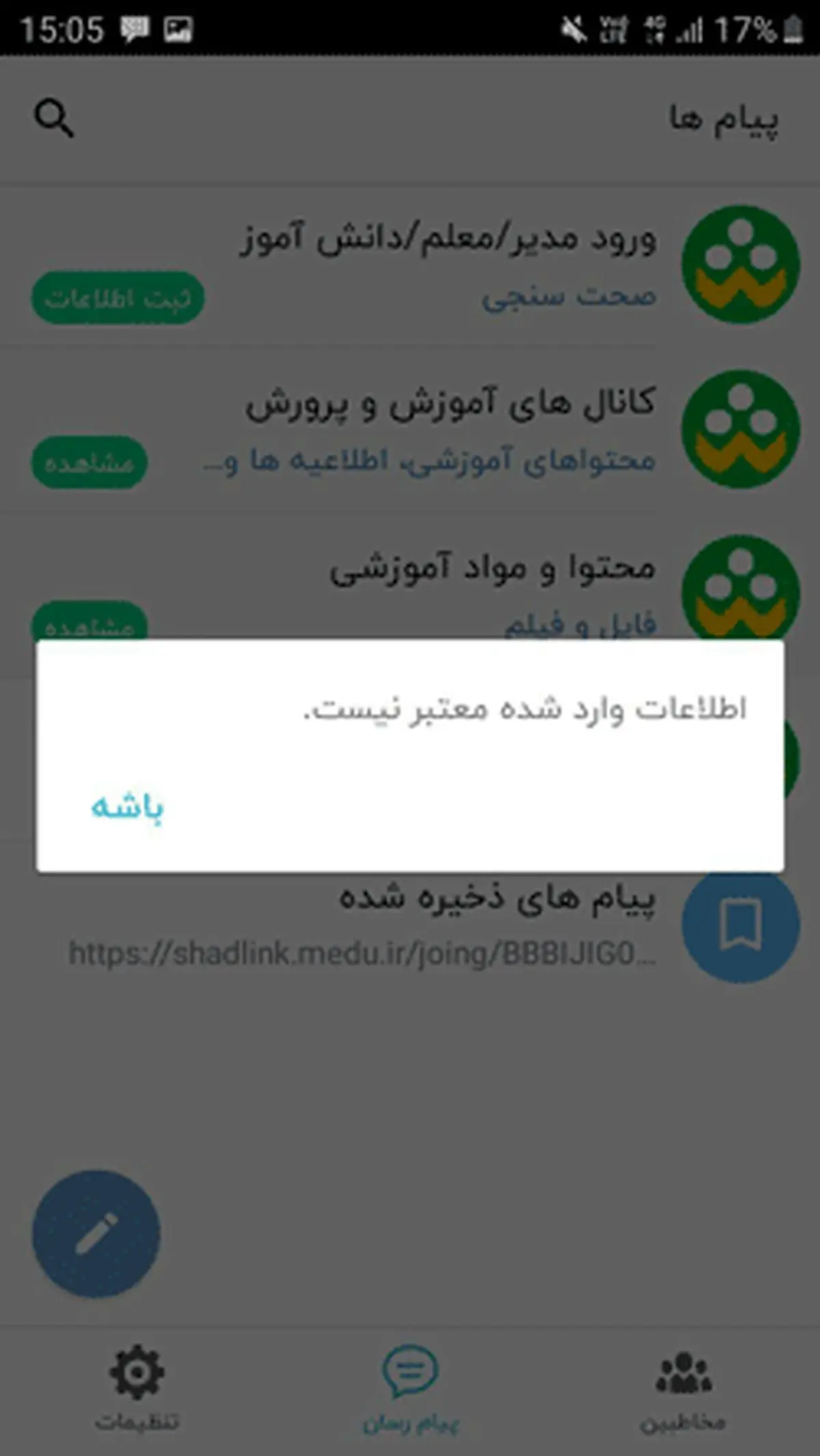Viewport: 820px width, 1456px height.
Task: Tap مشاهده beside کانال های آموزش و پرورش
Action: coord(90,463)
